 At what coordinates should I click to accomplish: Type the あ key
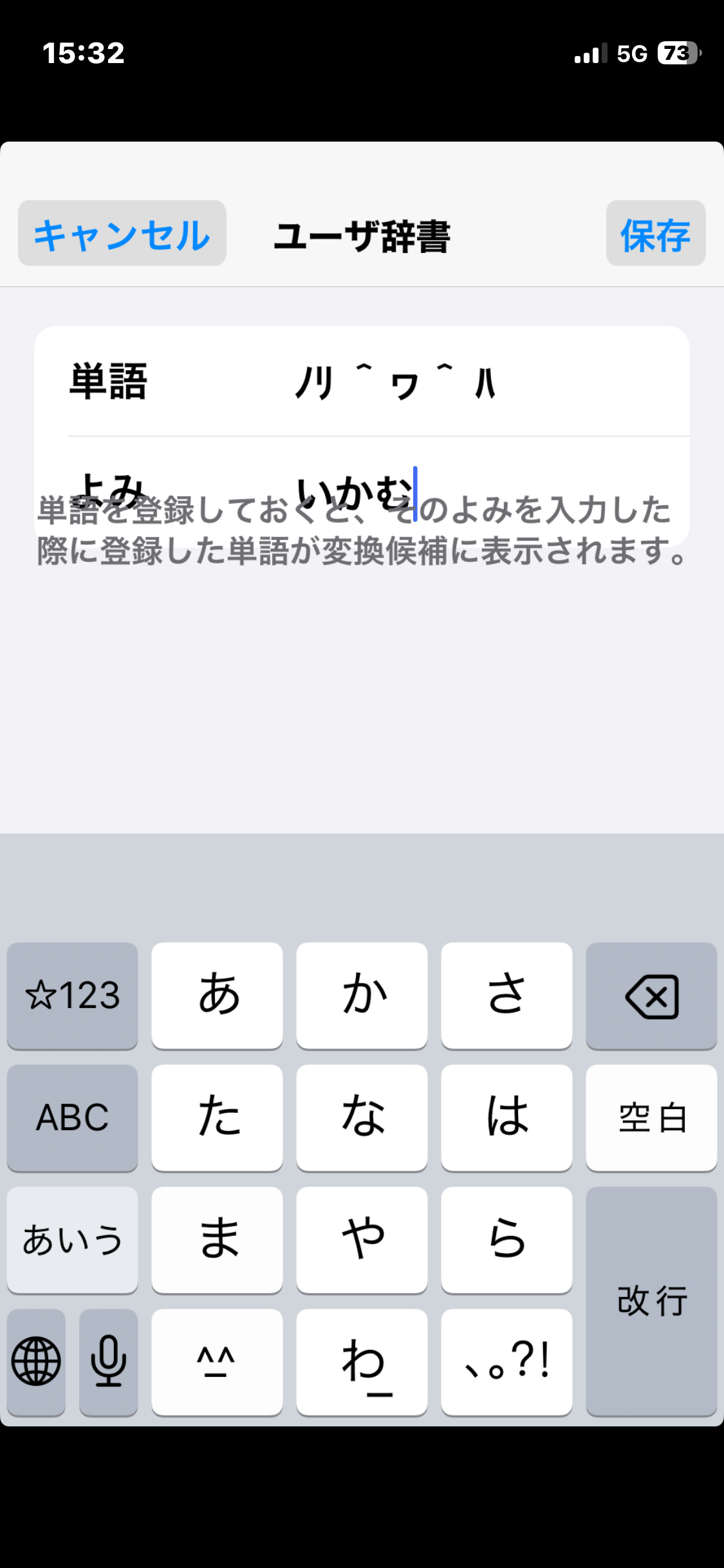click(217, 996)
